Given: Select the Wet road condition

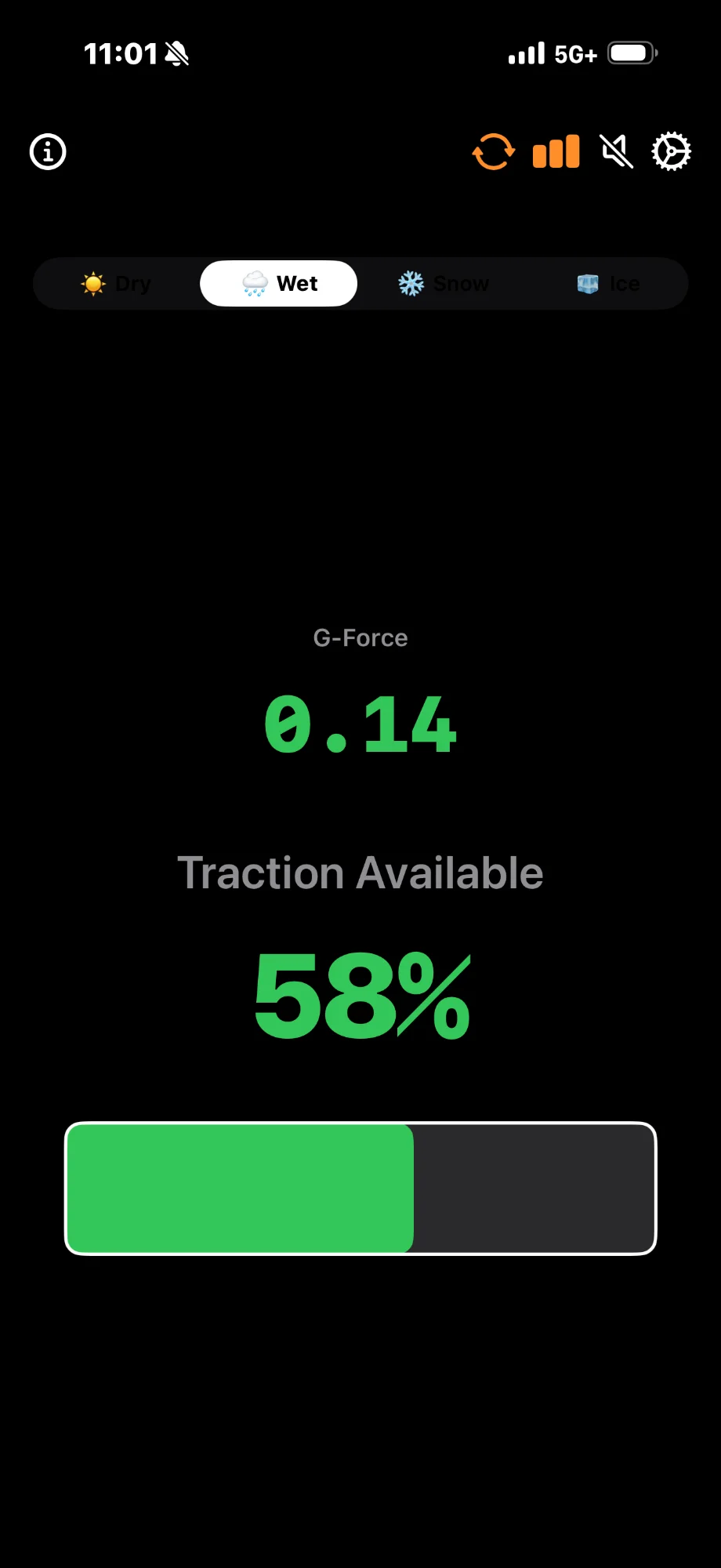Looking at the screenshot, I should 279,283.
